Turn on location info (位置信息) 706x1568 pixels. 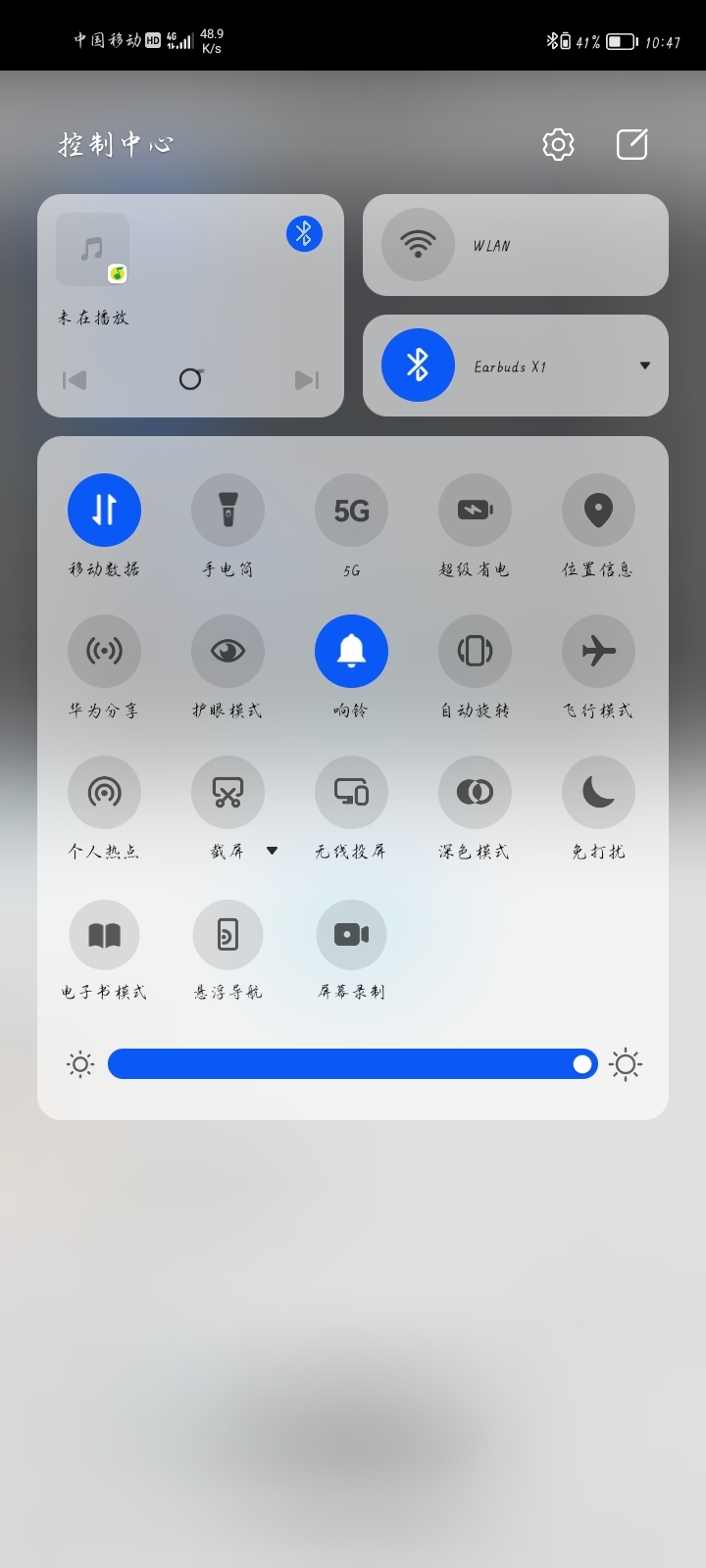pos(598,510)
